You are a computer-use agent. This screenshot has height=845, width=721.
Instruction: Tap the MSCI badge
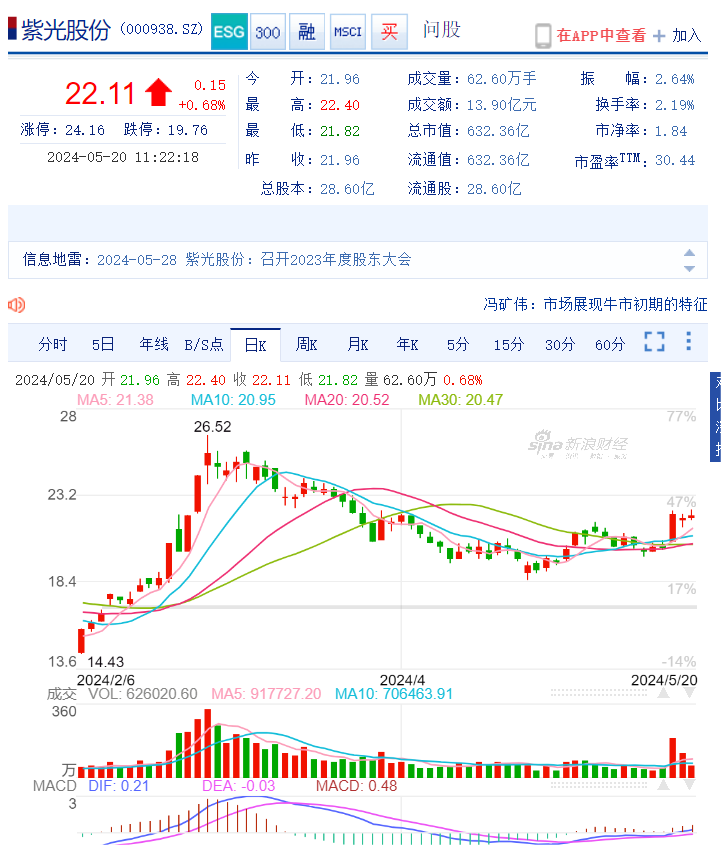point(347,32)
